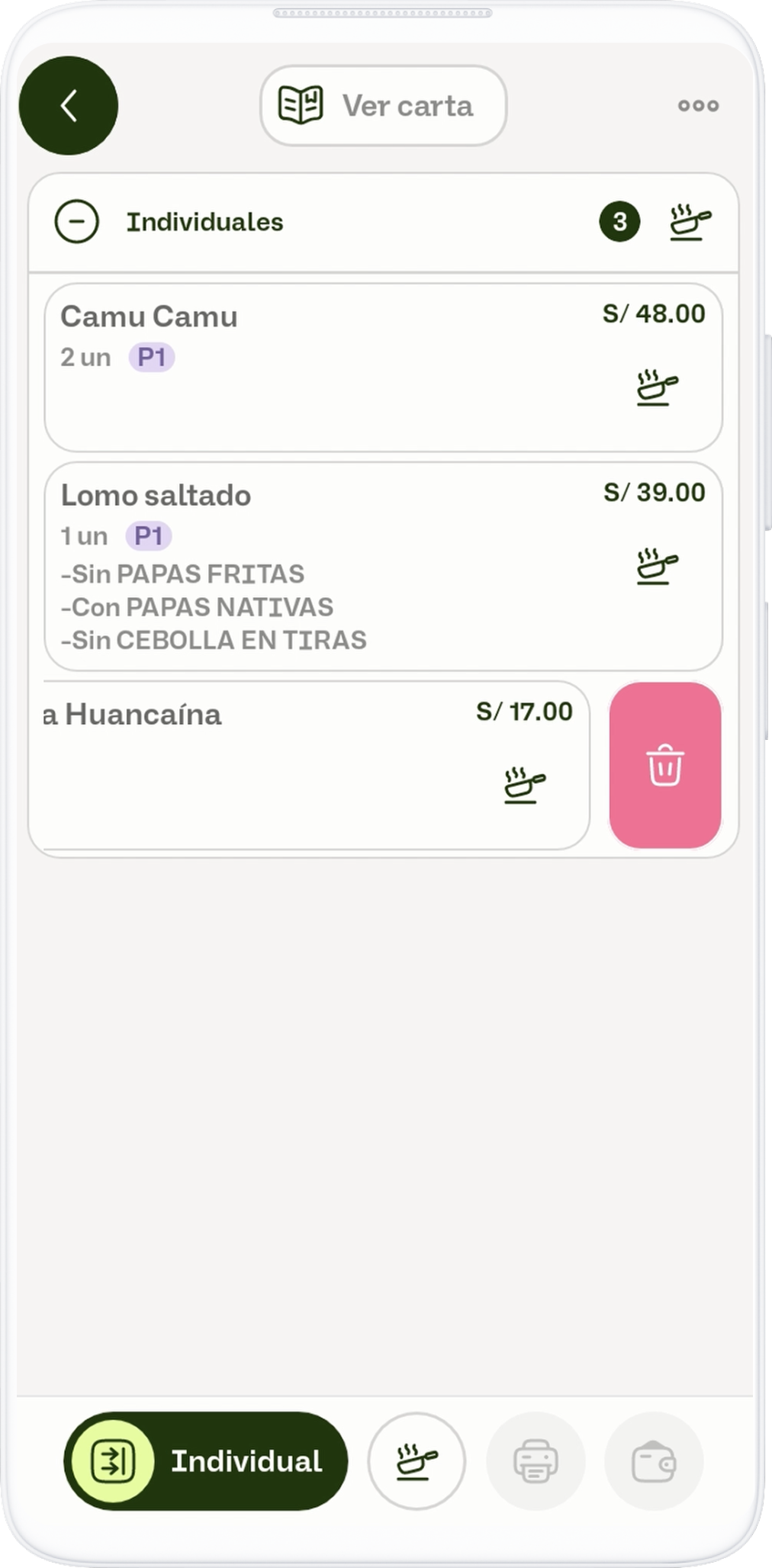
Task: Open the Camu Camu order item
Action: click(305, 368)
